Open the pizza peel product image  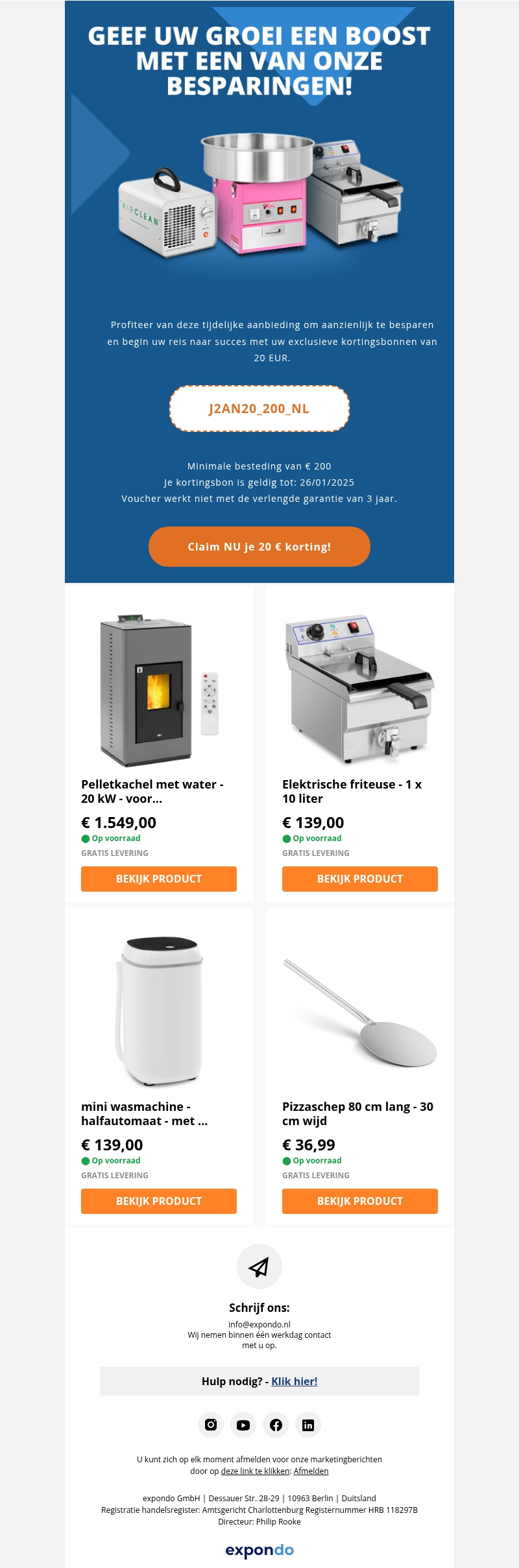360,1012
